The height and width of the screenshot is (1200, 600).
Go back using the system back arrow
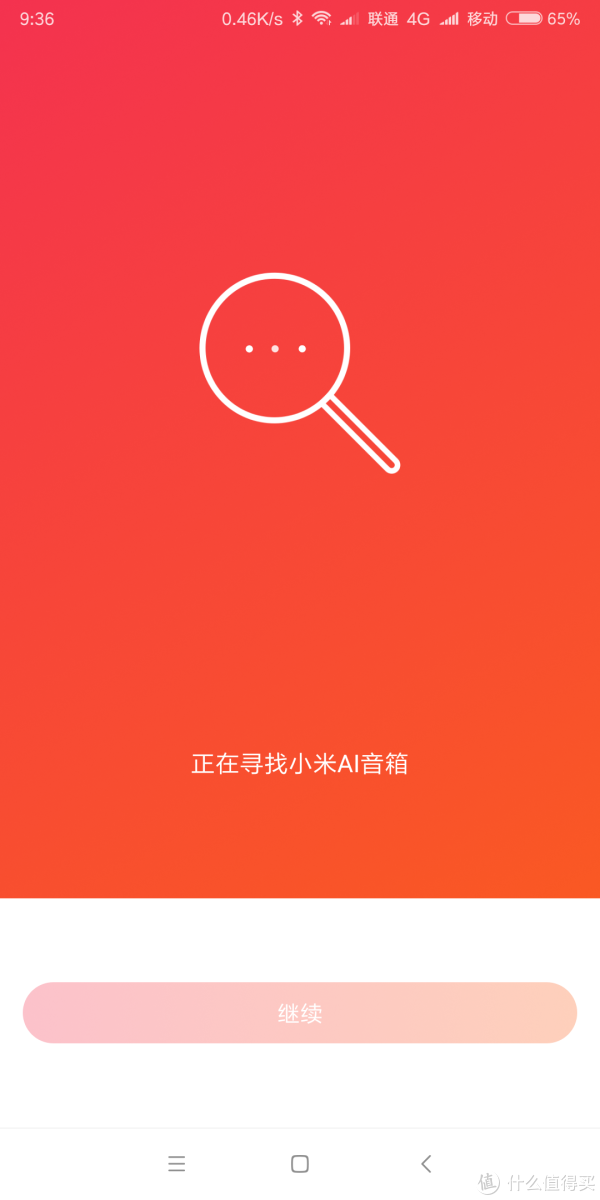[426, 1163]
